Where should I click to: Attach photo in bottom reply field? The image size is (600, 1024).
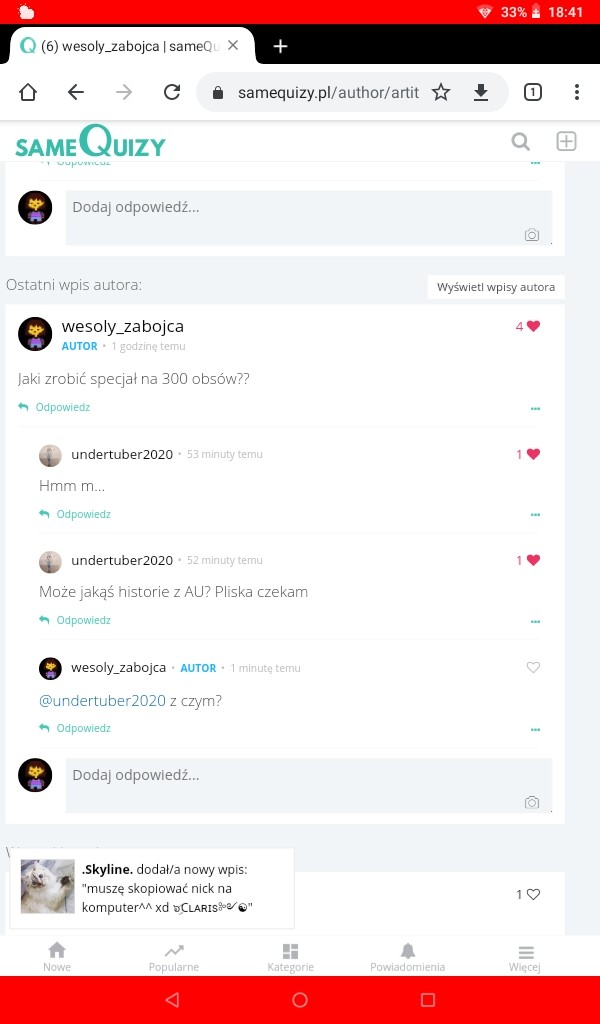pos(532,803)
